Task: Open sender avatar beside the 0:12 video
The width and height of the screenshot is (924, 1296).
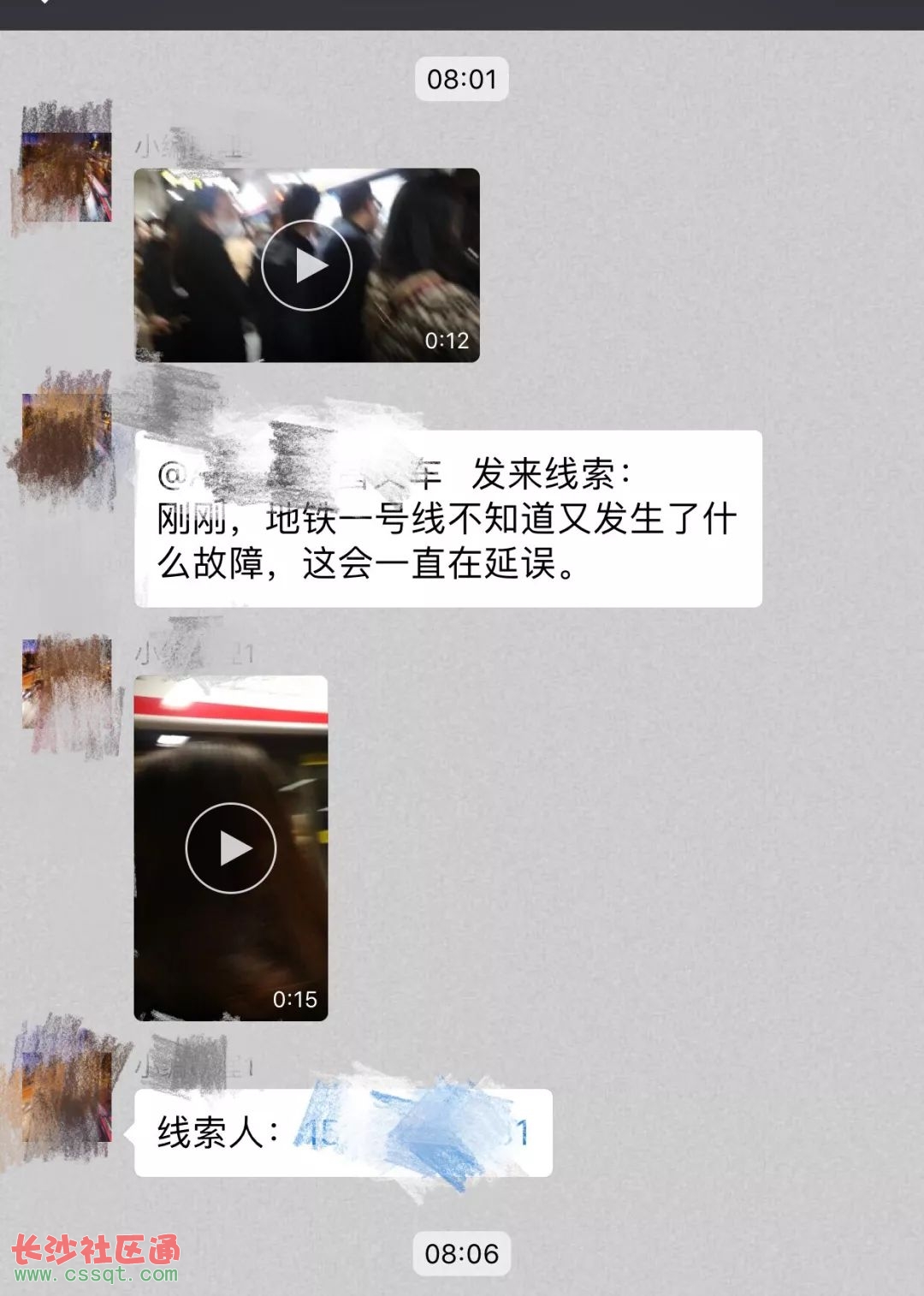Action: 66,174
